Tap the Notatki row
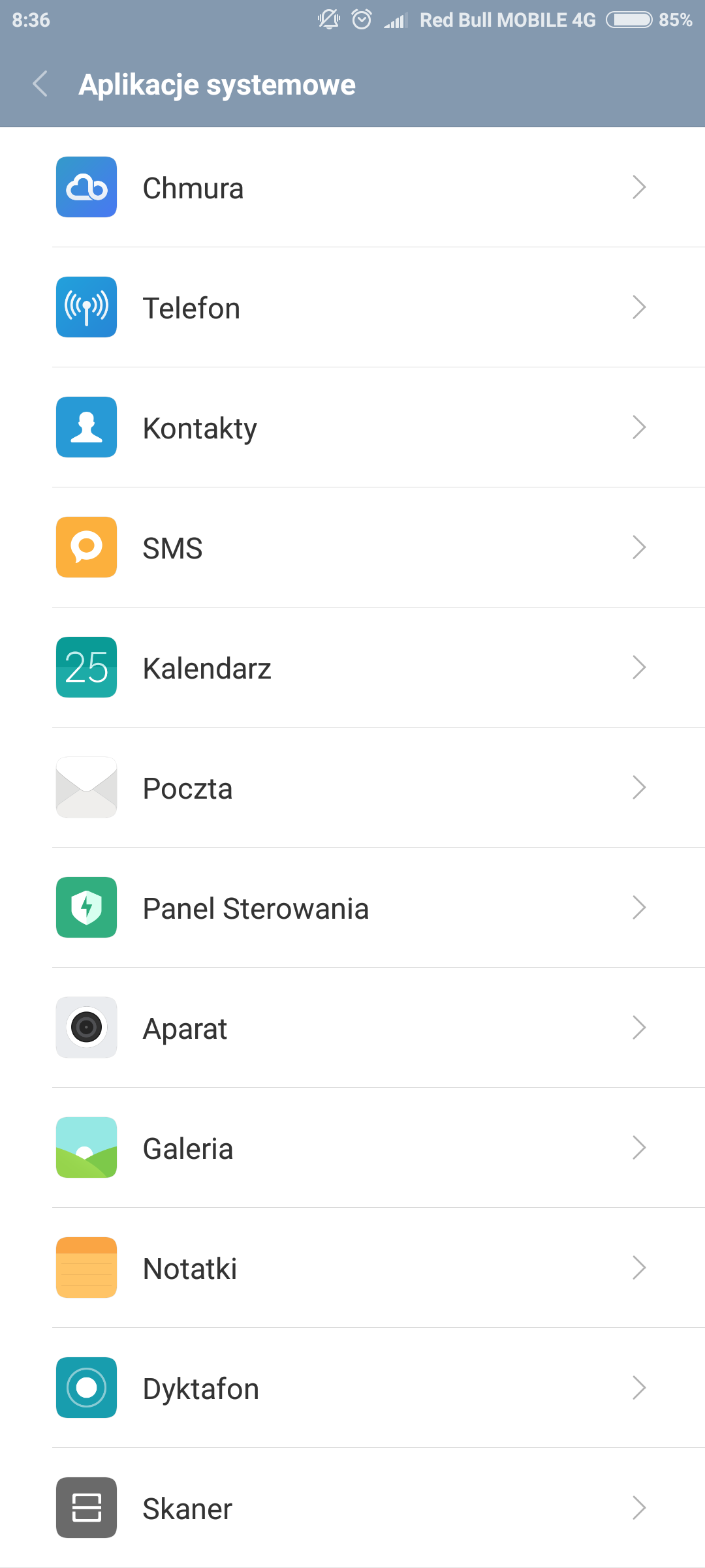 coord(352,1268)
